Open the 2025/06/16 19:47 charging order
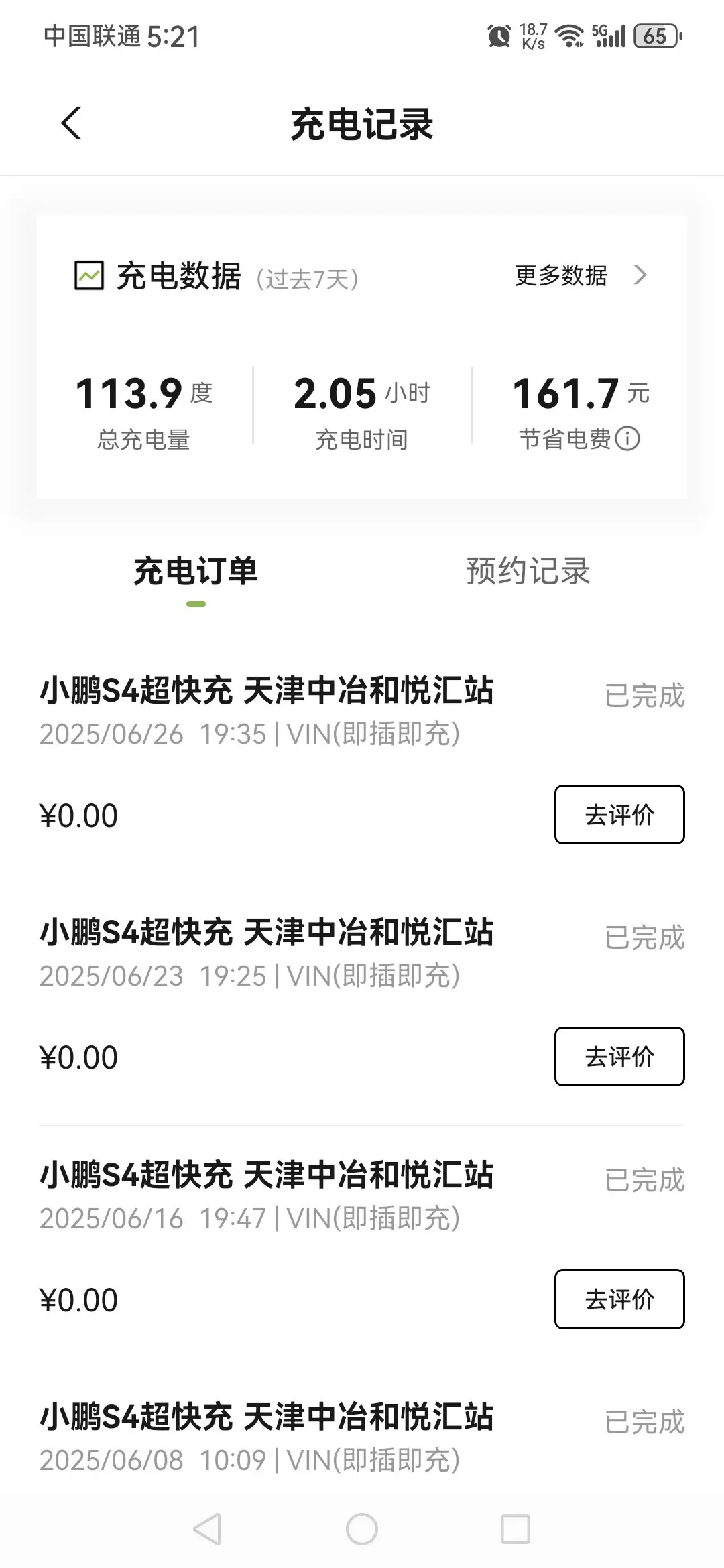Image resolution: width=724 pixels, height=1568 pixels. [267, 1196]
